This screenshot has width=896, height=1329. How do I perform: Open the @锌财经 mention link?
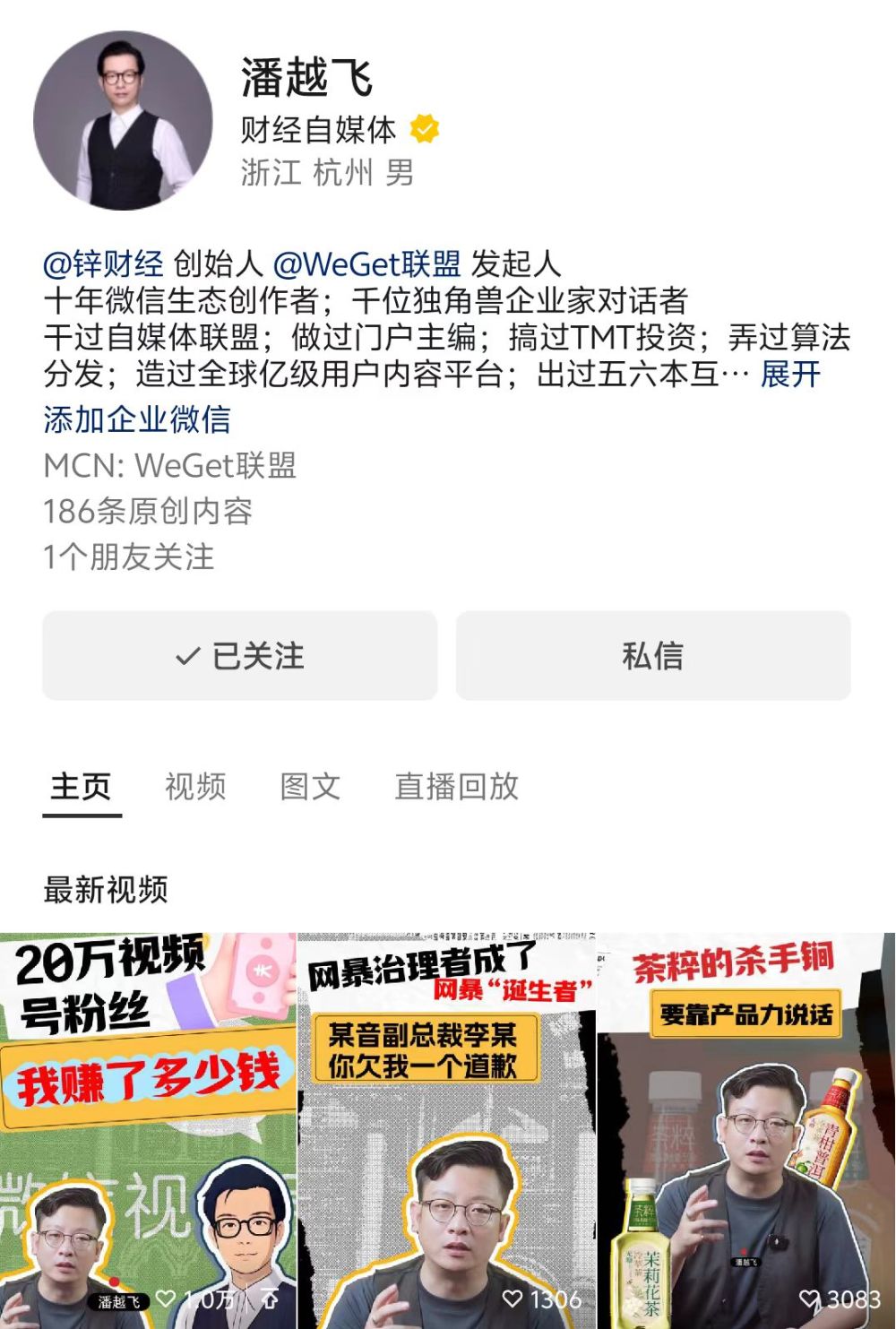click(x=103, y=264)
